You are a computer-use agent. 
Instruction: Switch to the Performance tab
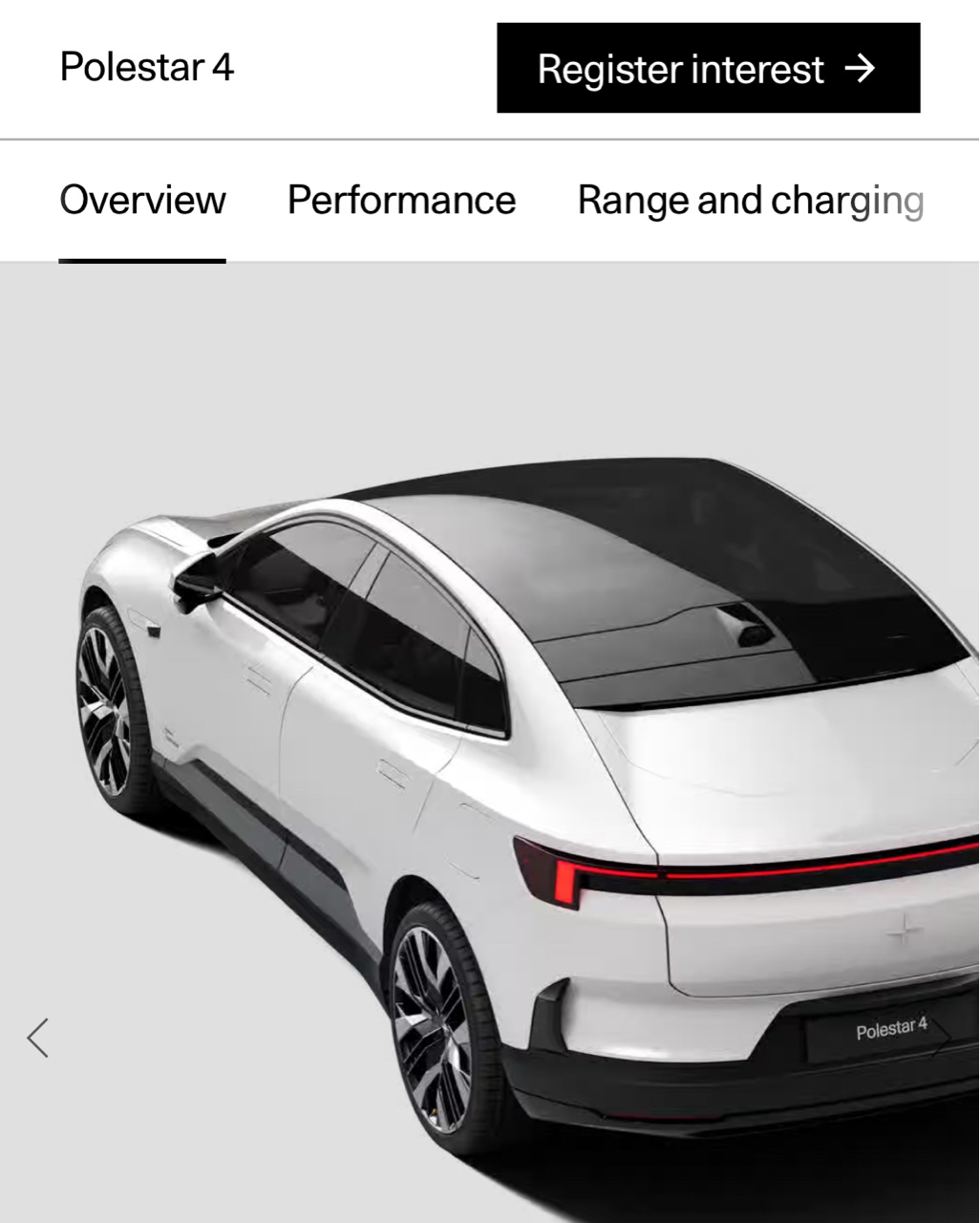(401, 201)
